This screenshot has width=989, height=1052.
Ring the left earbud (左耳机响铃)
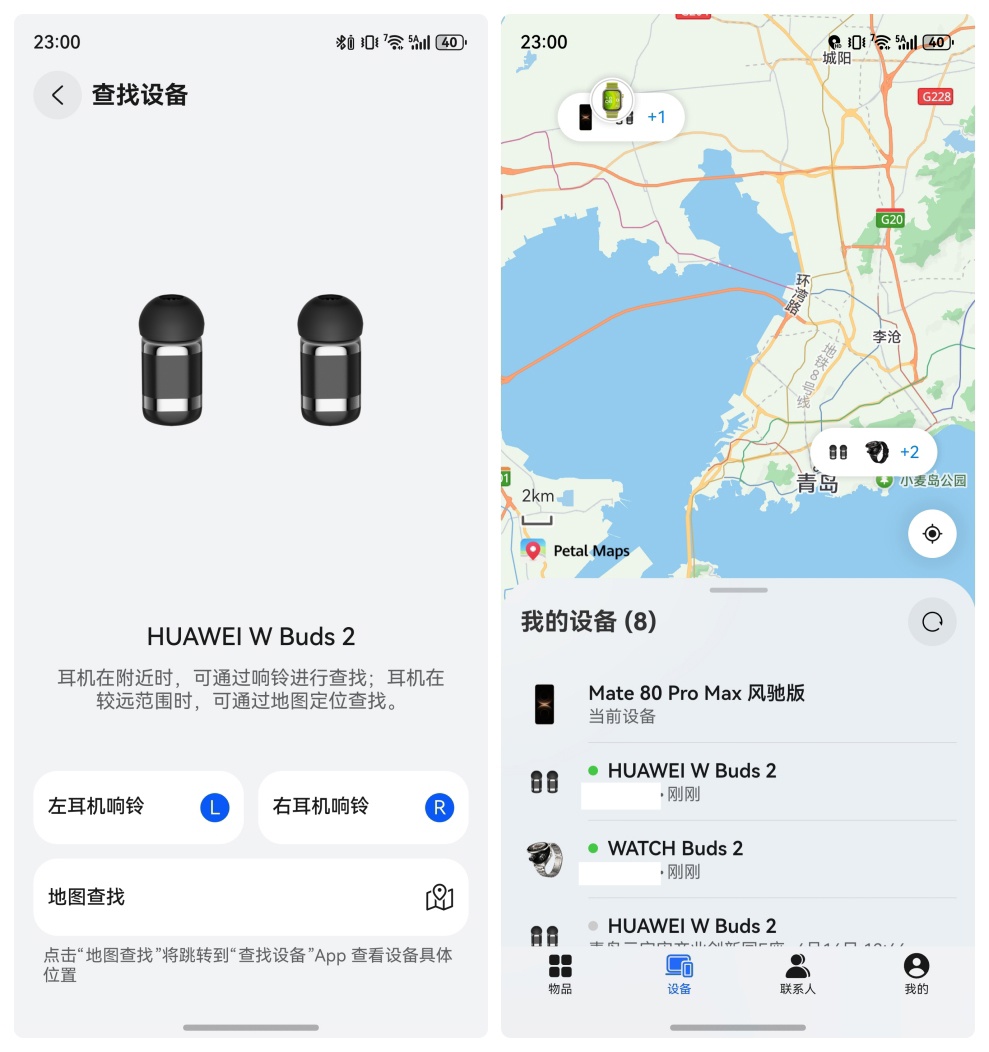pyautogui.click(x=138, y=807)
